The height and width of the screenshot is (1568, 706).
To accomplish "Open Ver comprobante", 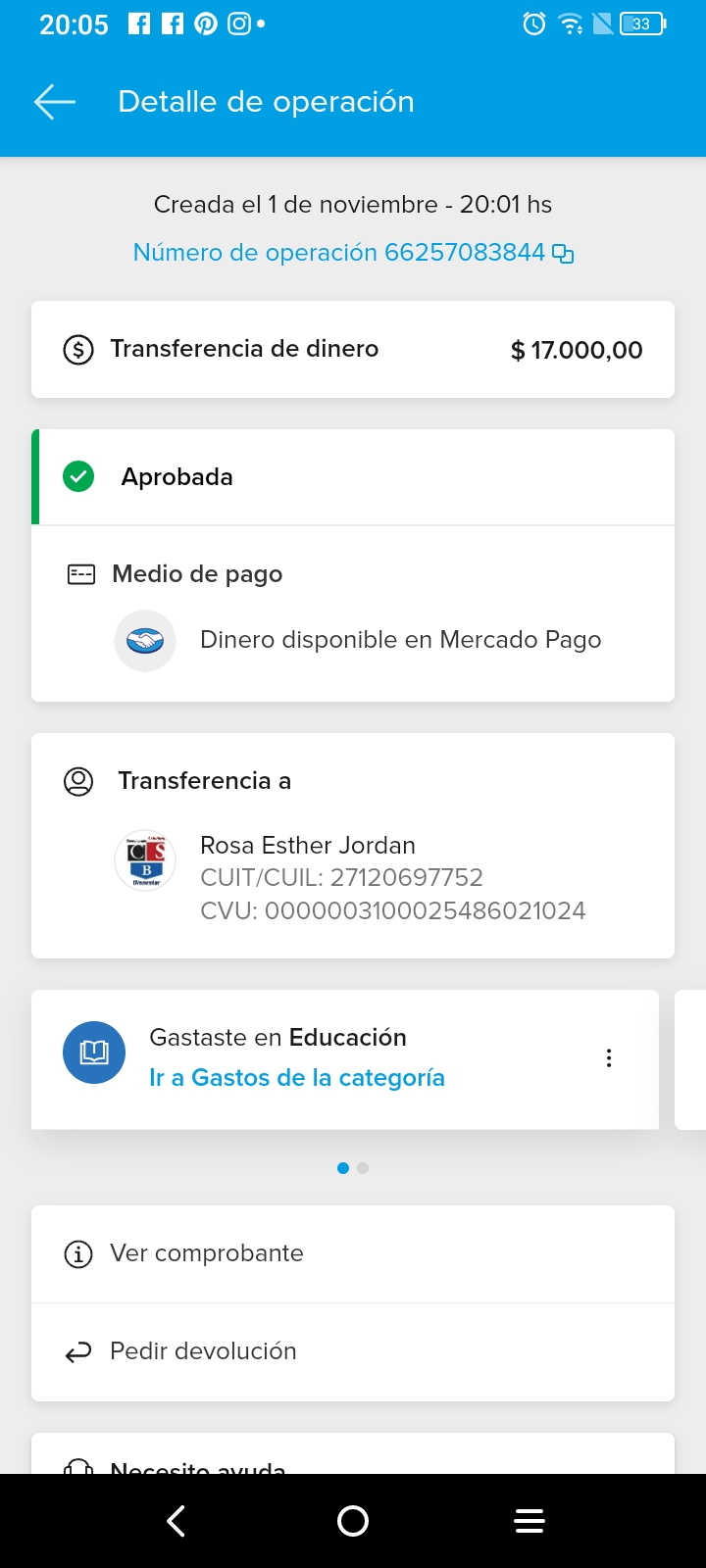I will (x=206, y=1253).
